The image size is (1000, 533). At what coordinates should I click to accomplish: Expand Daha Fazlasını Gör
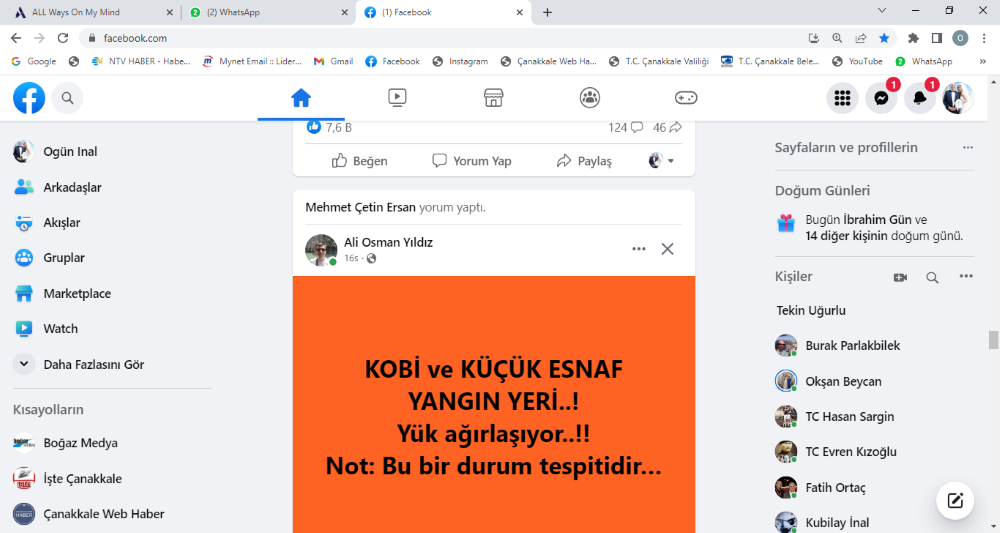click(93, 365)
